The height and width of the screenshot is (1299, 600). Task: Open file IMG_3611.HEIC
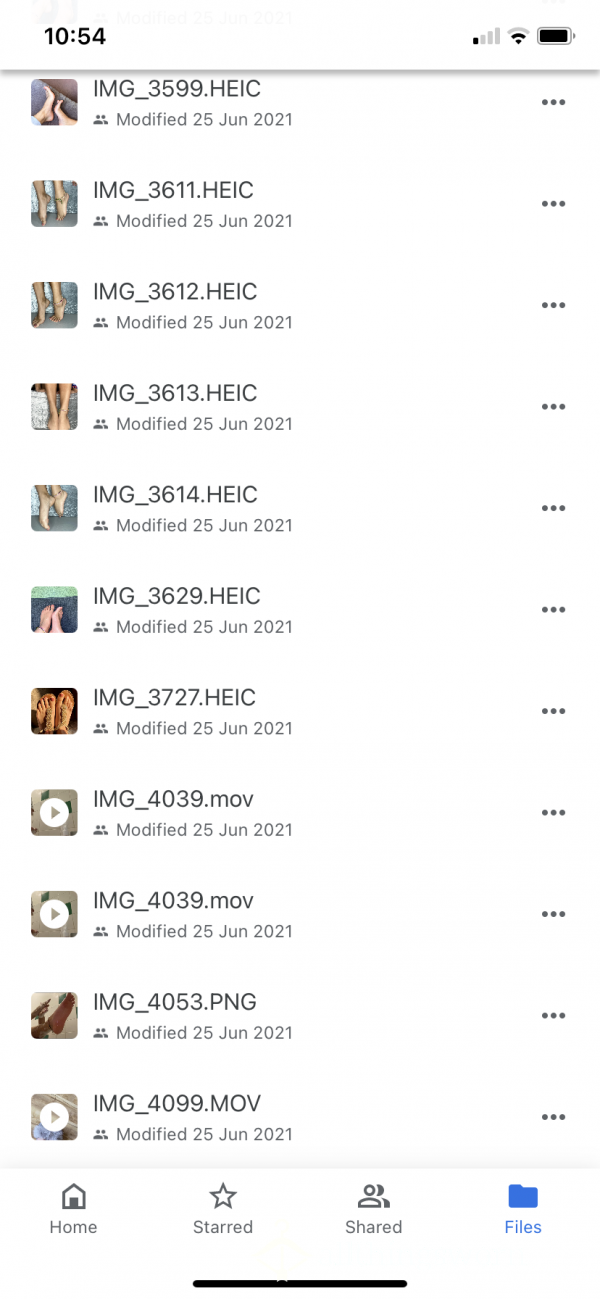point(173,192)
